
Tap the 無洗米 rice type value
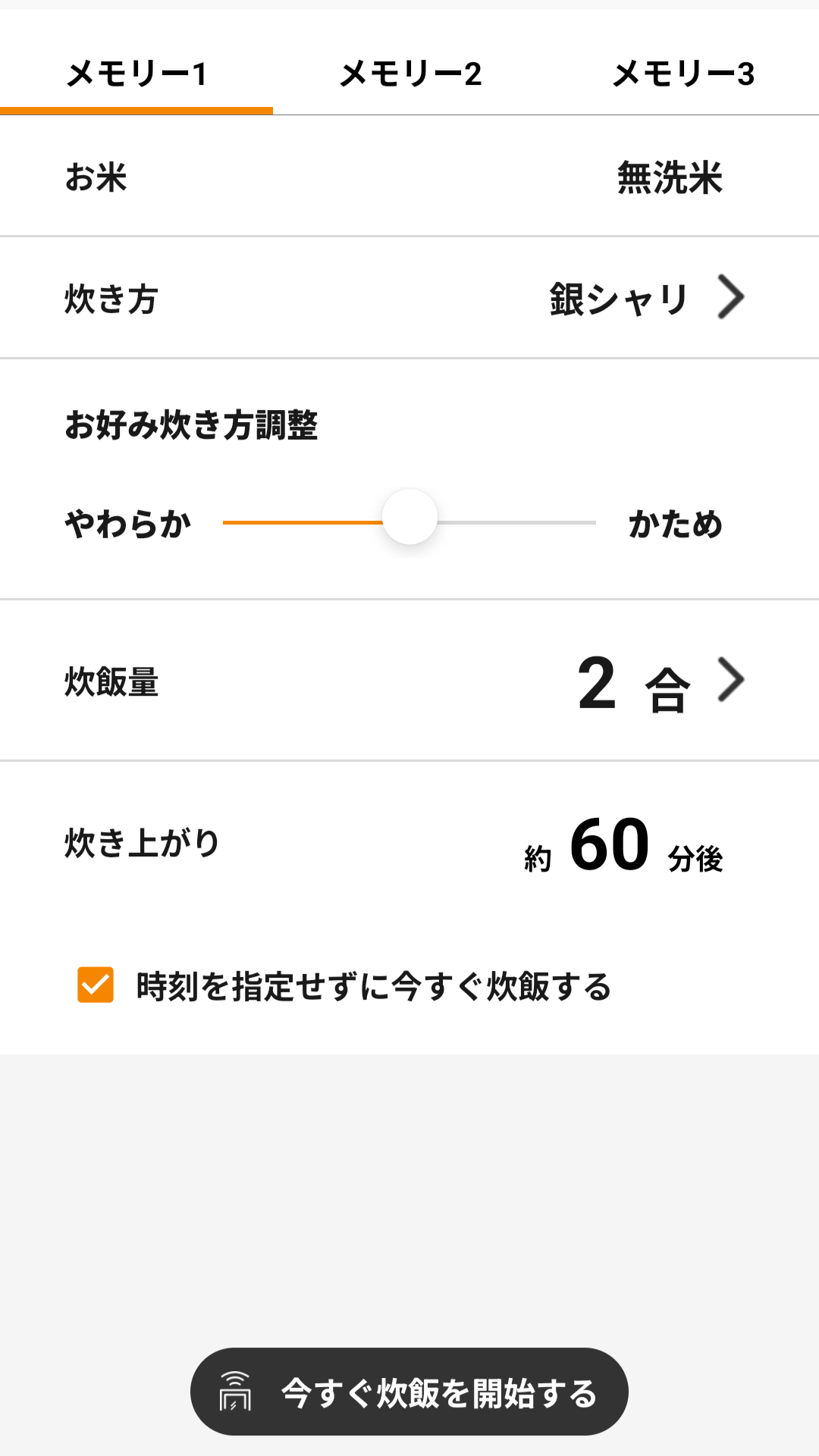tap(670, 175)
